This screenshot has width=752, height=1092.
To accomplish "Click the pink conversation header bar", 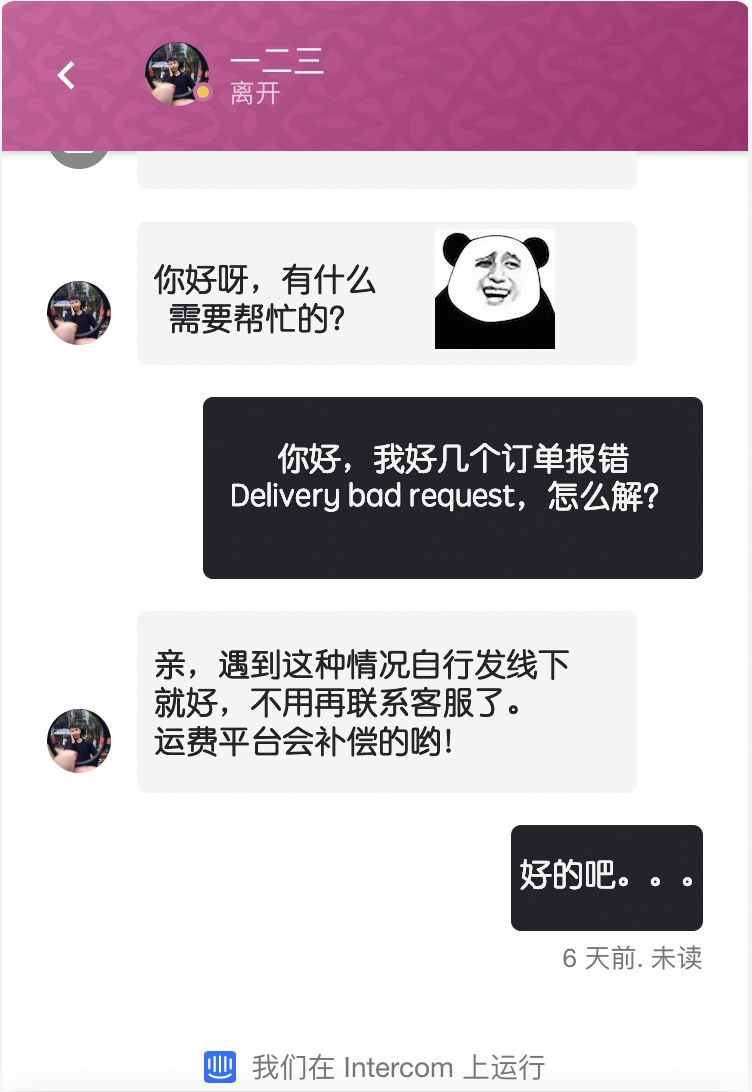I will [500, 74].
